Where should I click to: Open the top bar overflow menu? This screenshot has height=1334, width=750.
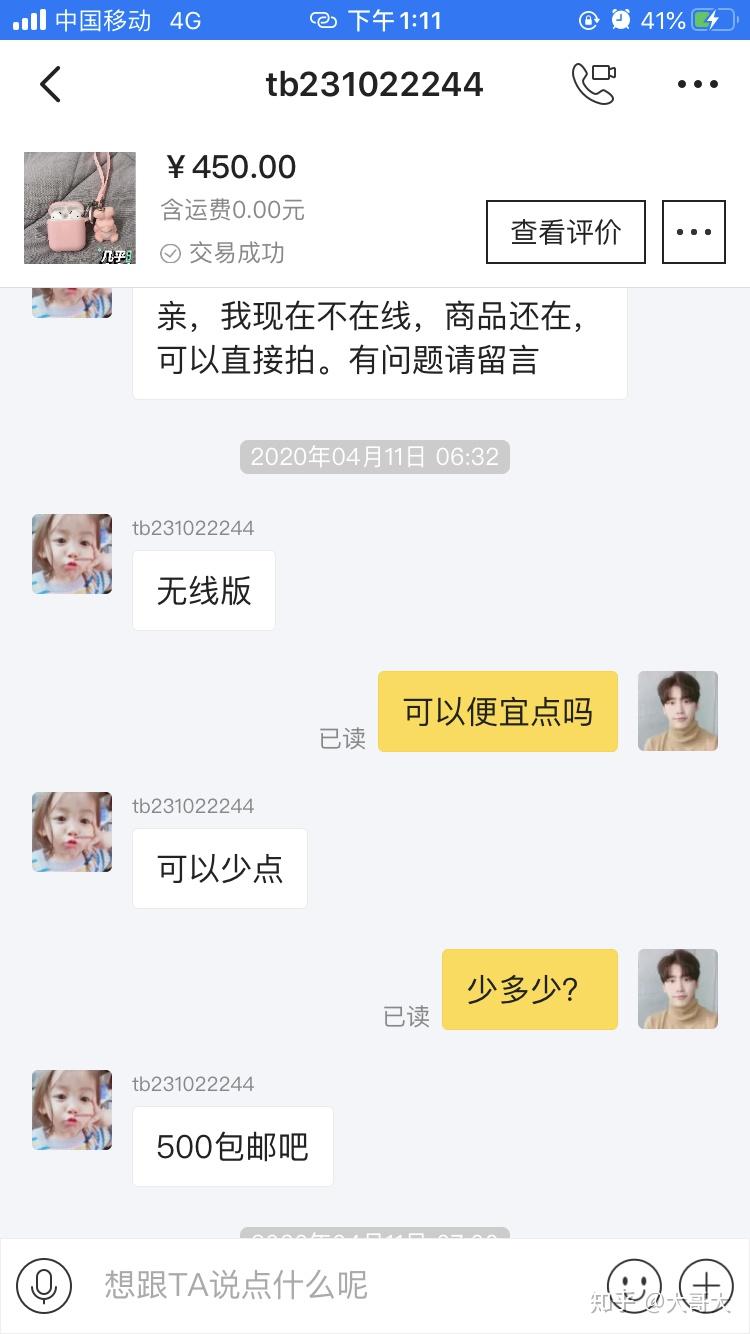[697, 84]
